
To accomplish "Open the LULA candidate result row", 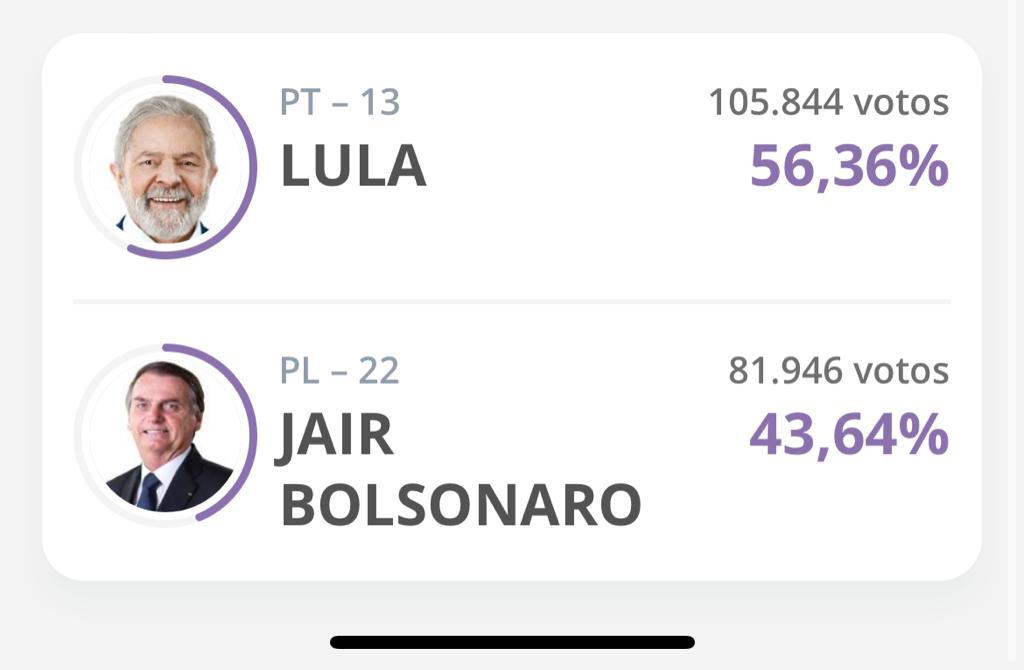I will (x=510, y=167).
